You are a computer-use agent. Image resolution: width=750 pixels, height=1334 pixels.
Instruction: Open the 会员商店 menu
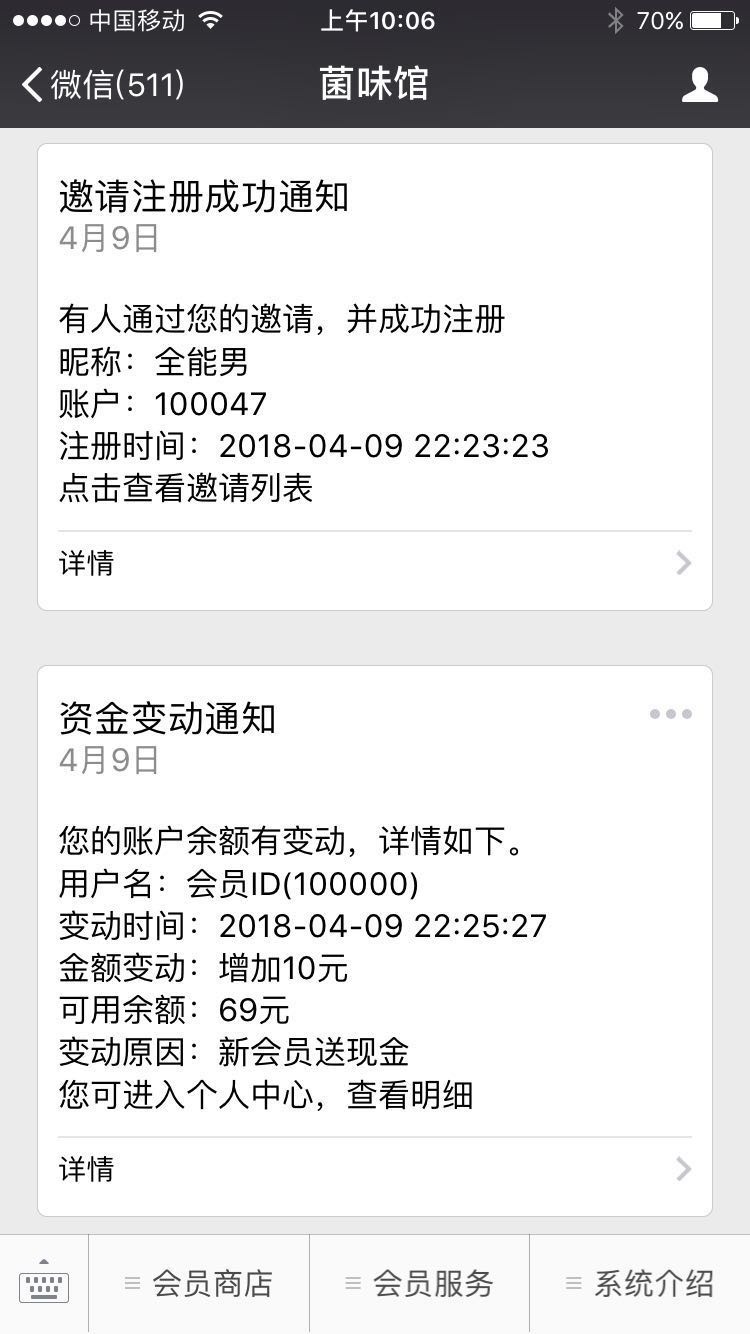(x=199, y=1284)
